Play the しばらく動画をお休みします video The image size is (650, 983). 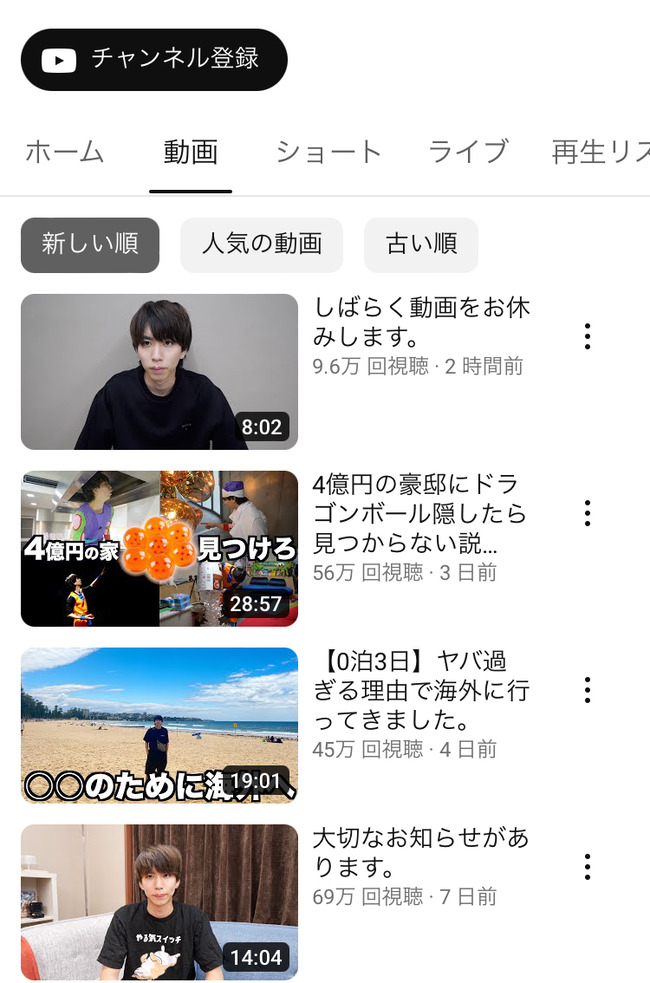pos(159,372)
